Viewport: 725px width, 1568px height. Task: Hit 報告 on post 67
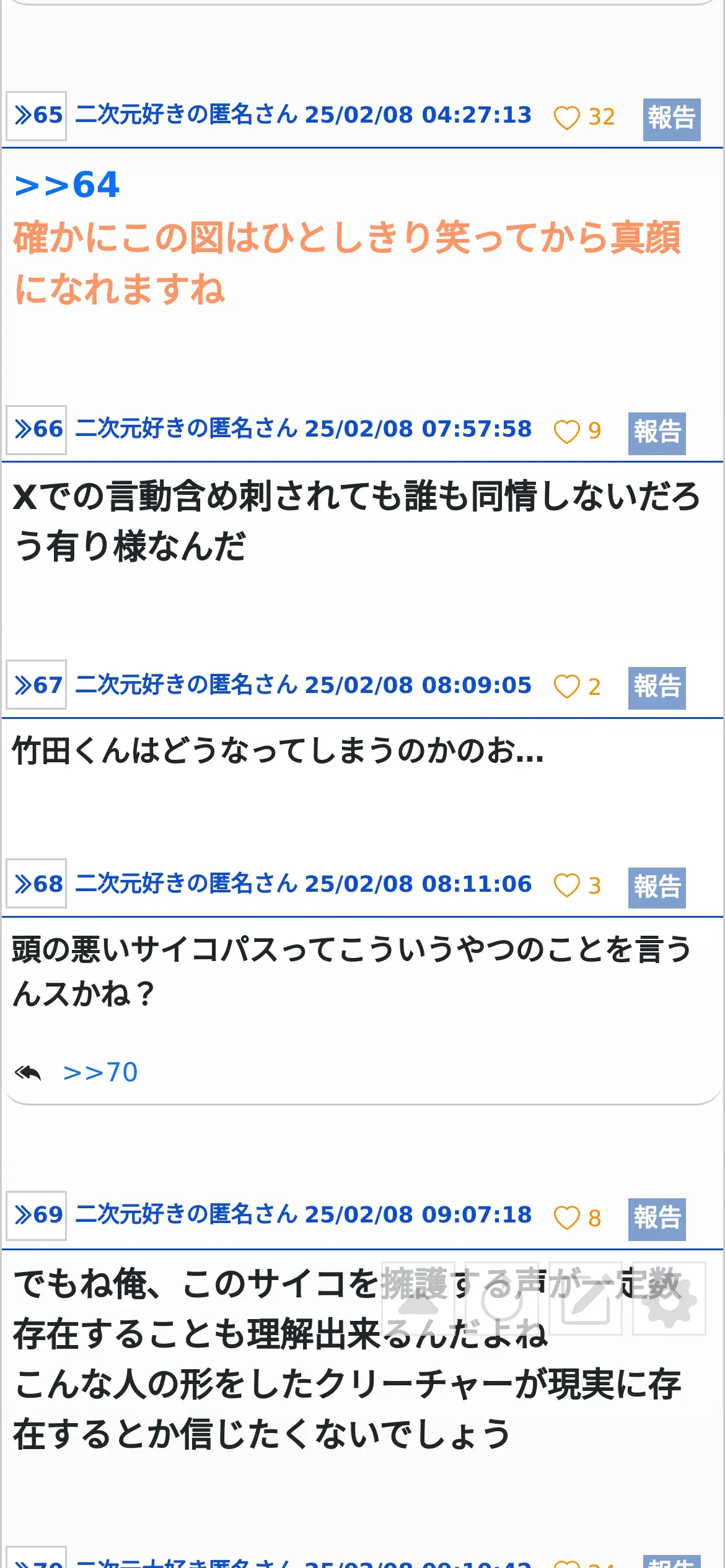[x=657, y=687]
